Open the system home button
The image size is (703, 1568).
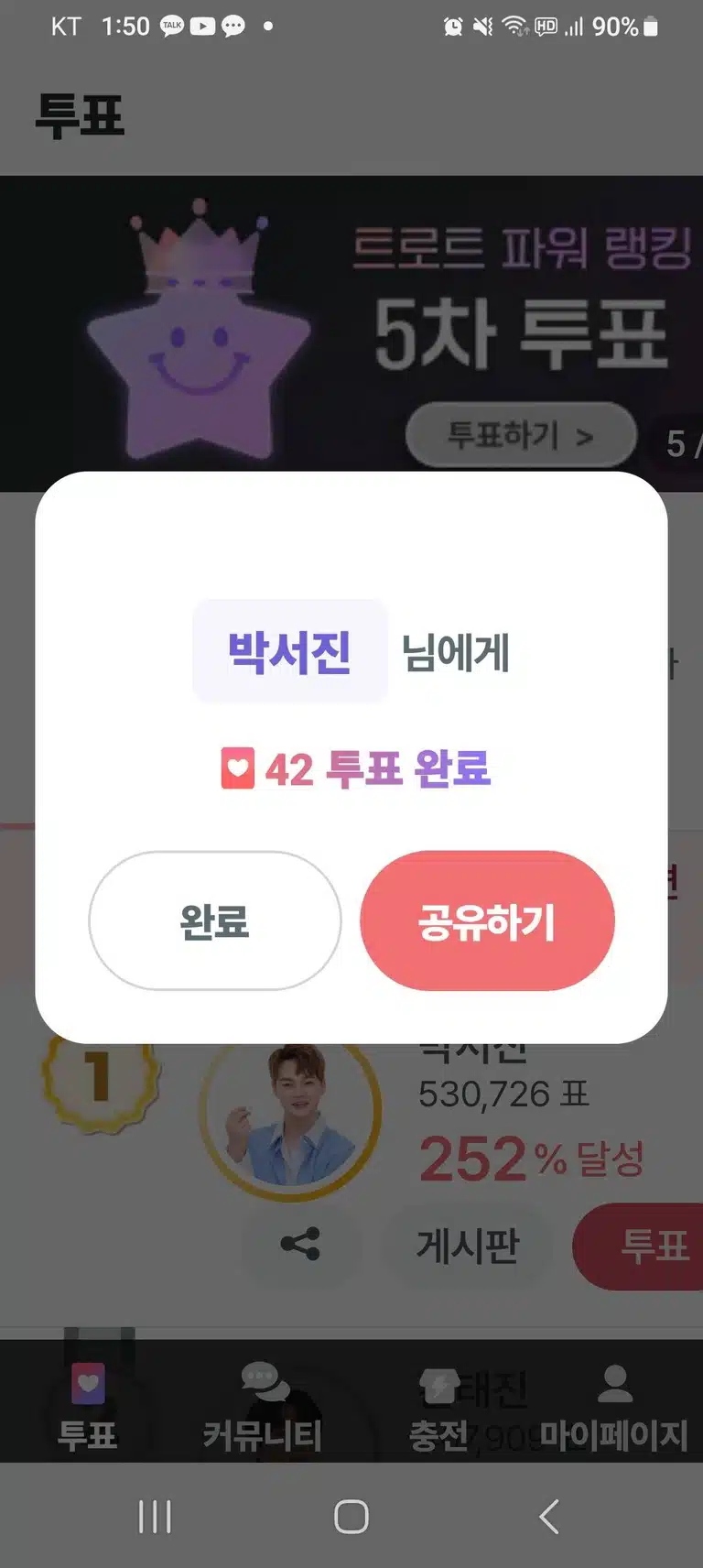point(351,1517)
